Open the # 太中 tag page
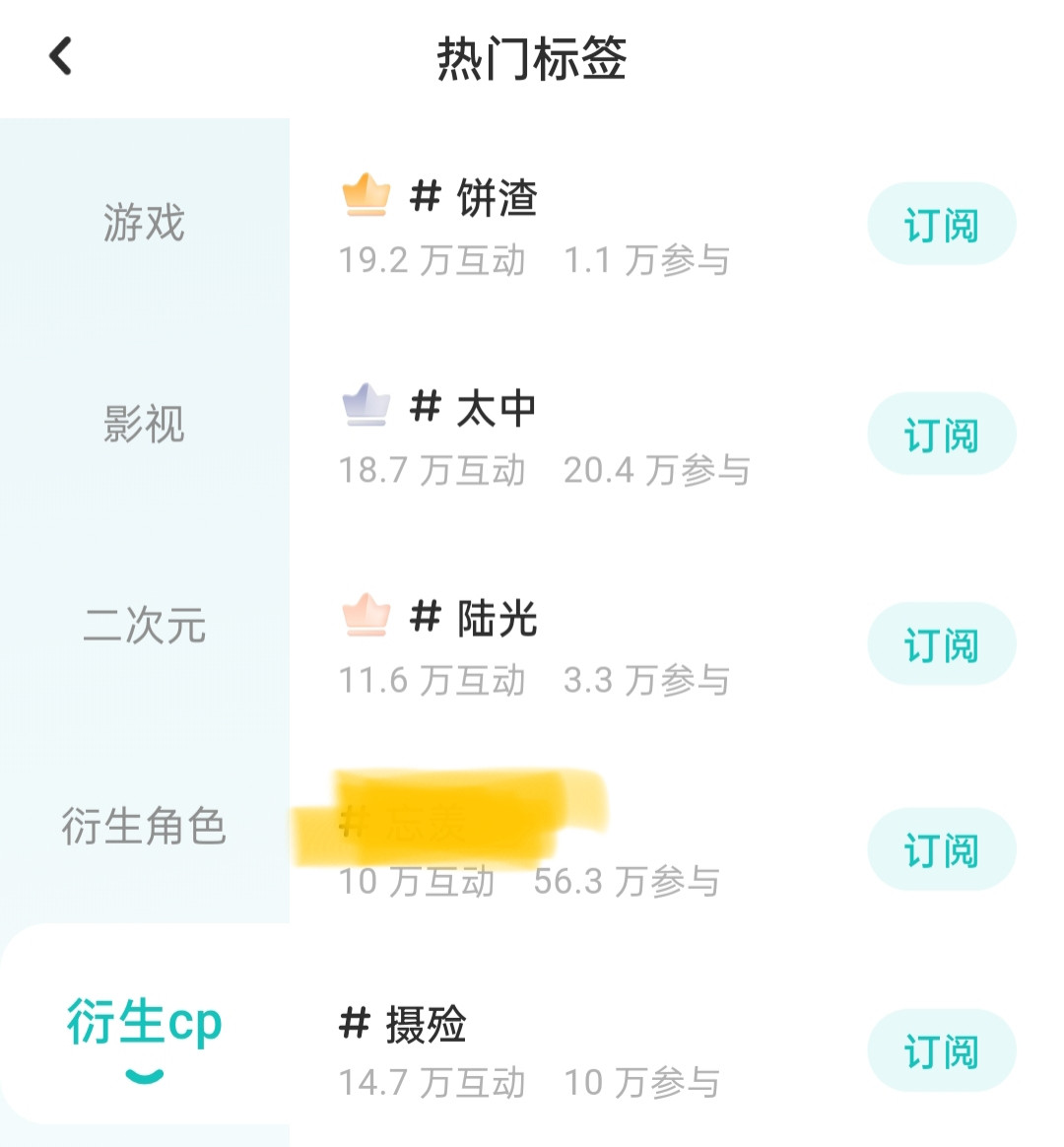This screenshot has width=1064, height=1147. pyautogui.click(x=496, y=408)
